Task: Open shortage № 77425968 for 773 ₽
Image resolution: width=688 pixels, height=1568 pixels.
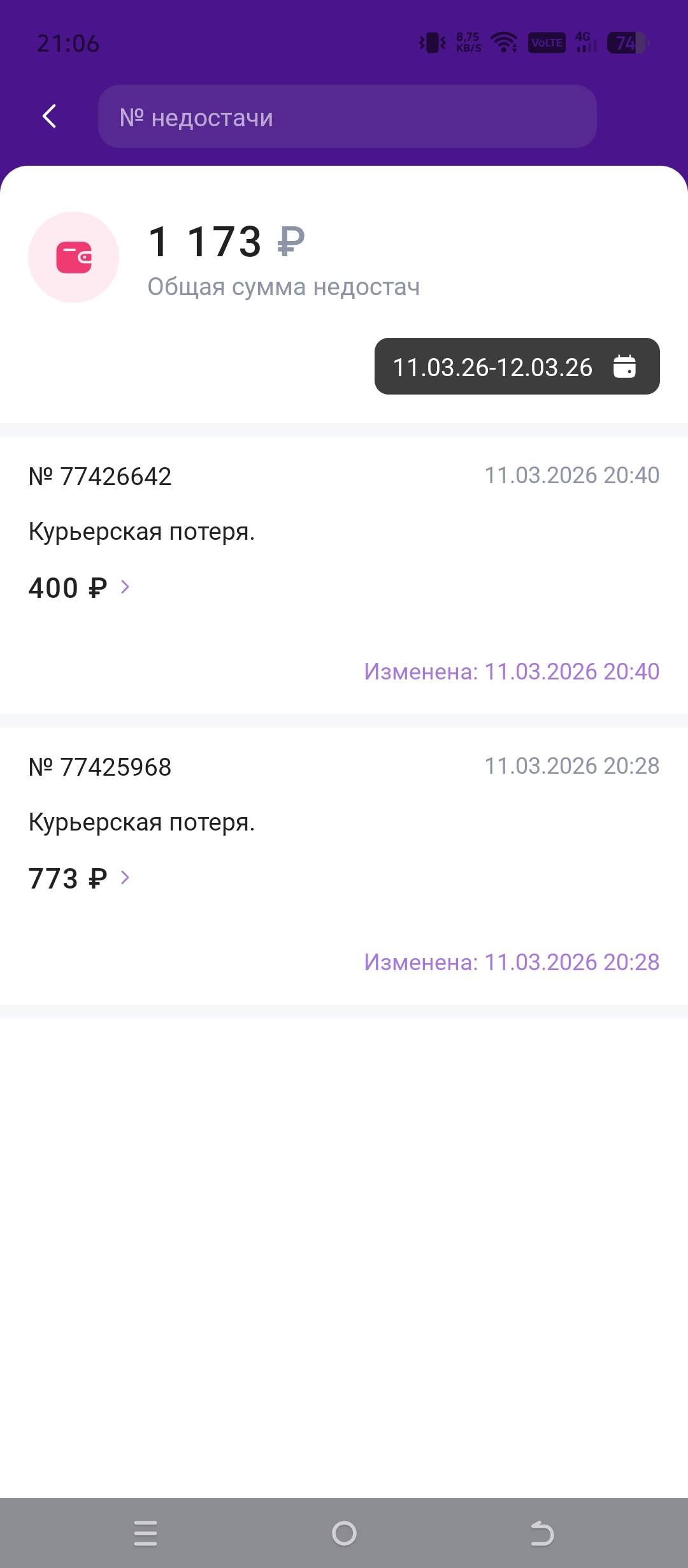Action: click(x=80, y=878)
